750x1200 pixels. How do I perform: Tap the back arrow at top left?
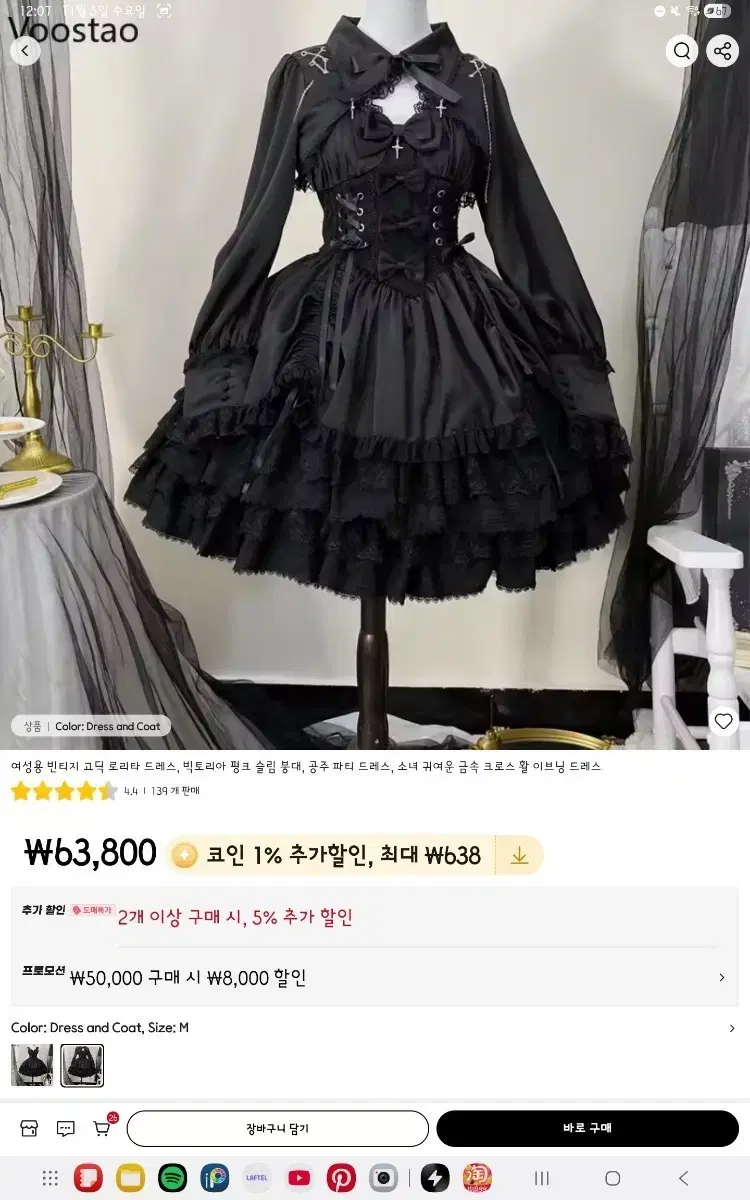(x=24, y=50)
